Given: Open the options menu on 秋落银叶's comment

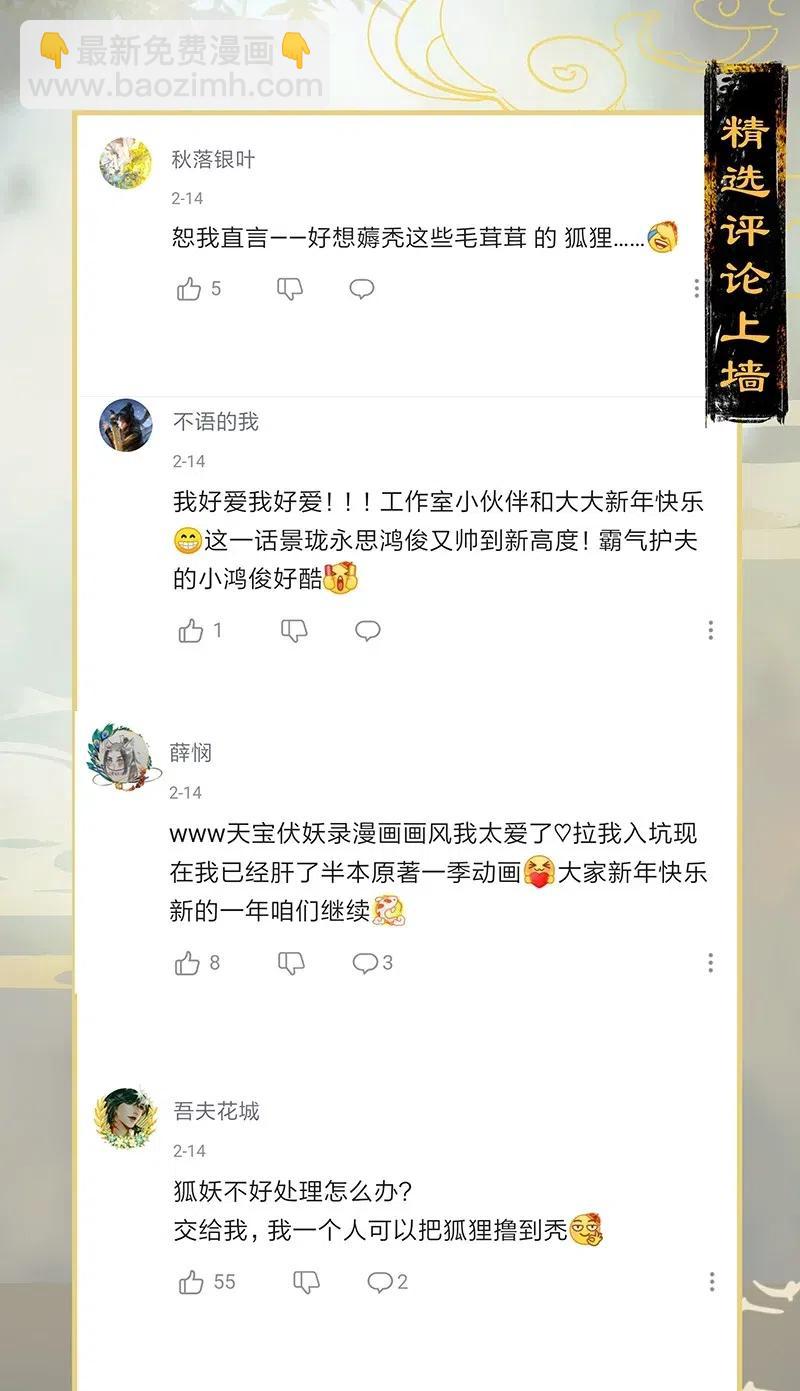Looking at the screenshot, I should (x=697, y=289).
